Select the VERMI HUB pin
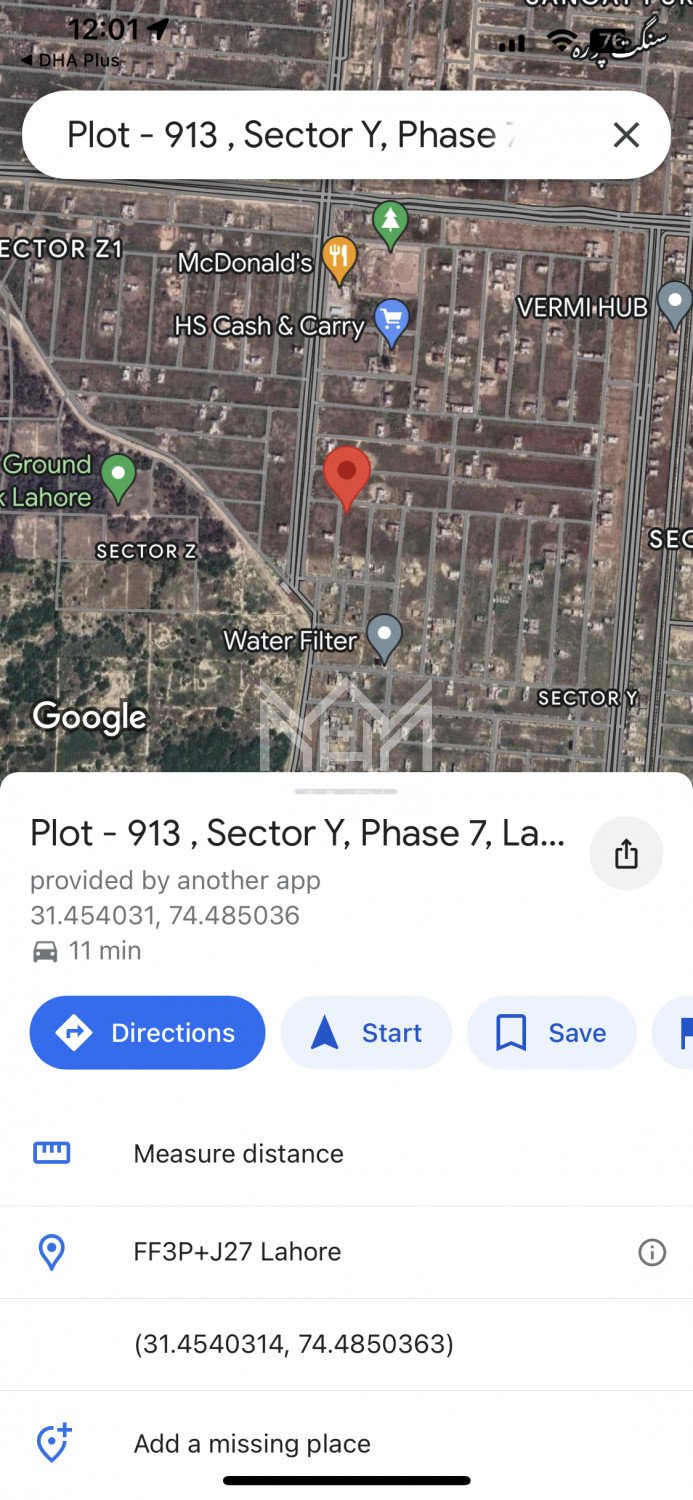 pos(675,303)
